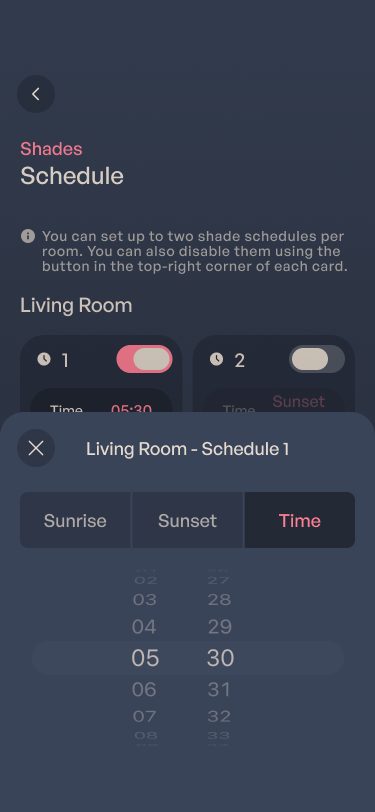
Task: Select minute 31 in the picker
Action: click(219, 689)
